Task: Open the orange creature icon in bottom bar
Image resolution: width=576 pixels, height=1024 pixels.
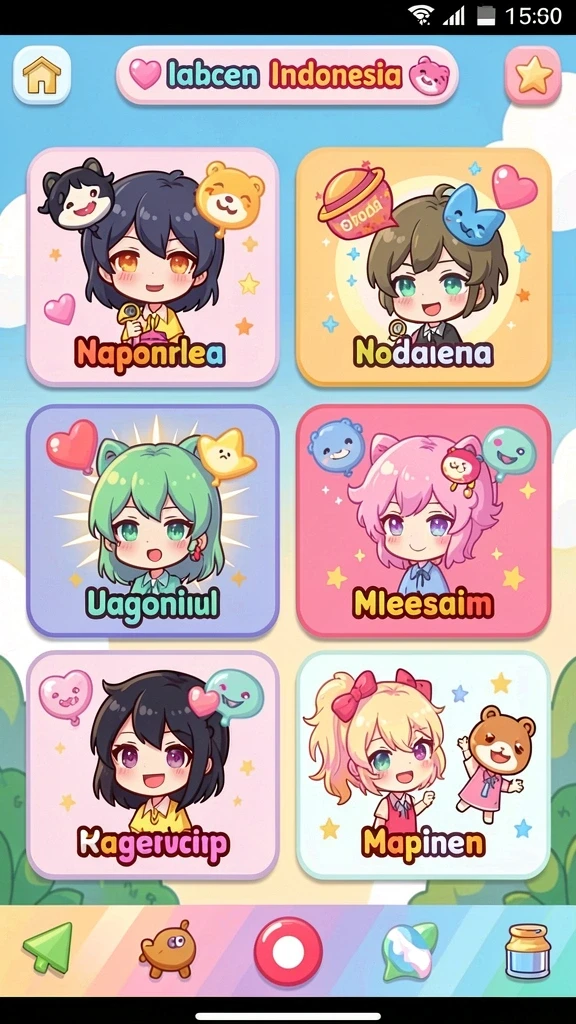Action: click(167, 950)
